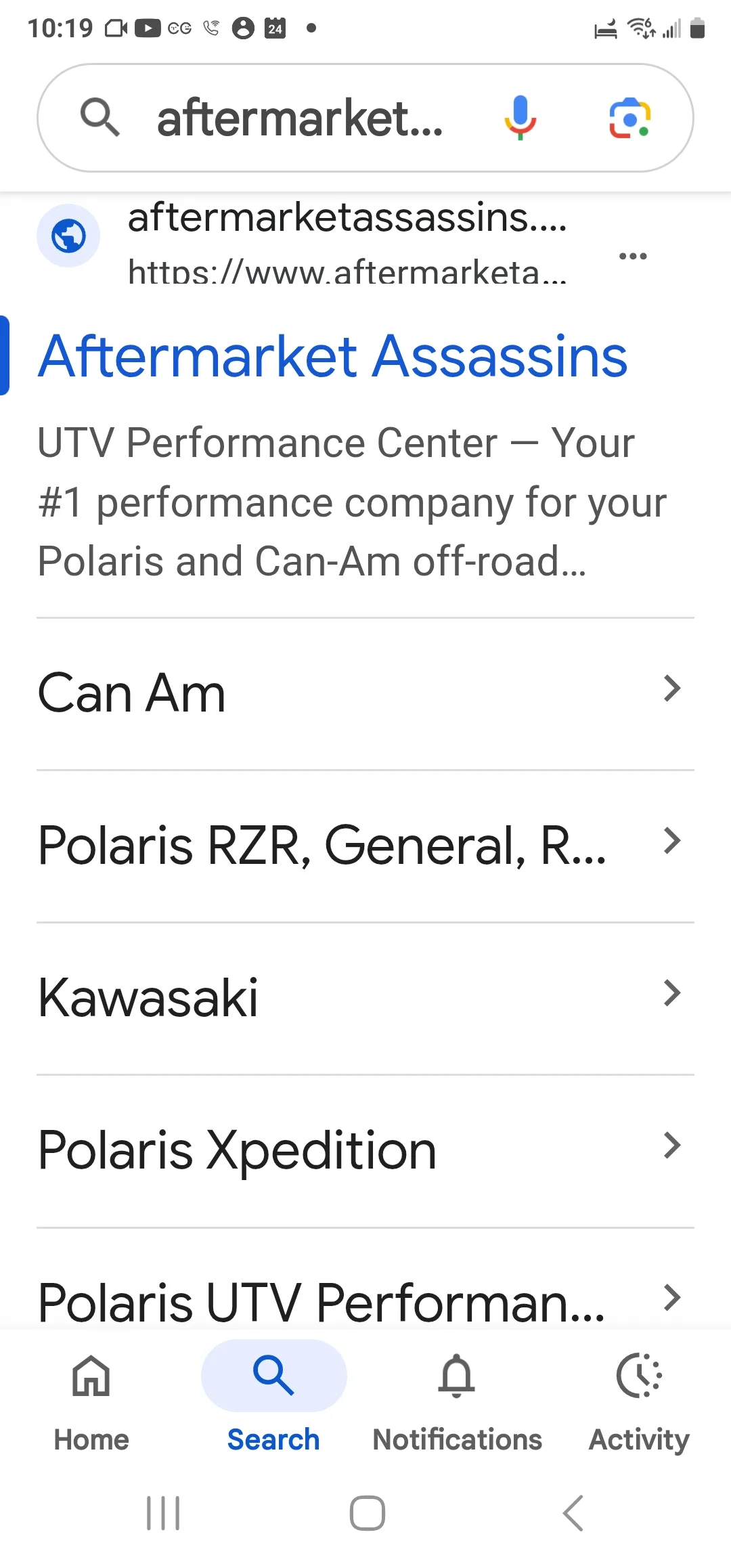The image size is (731, 1568).
Task: Go back with the system back button
Action: pyautogui.click(x=573, y=1512)
